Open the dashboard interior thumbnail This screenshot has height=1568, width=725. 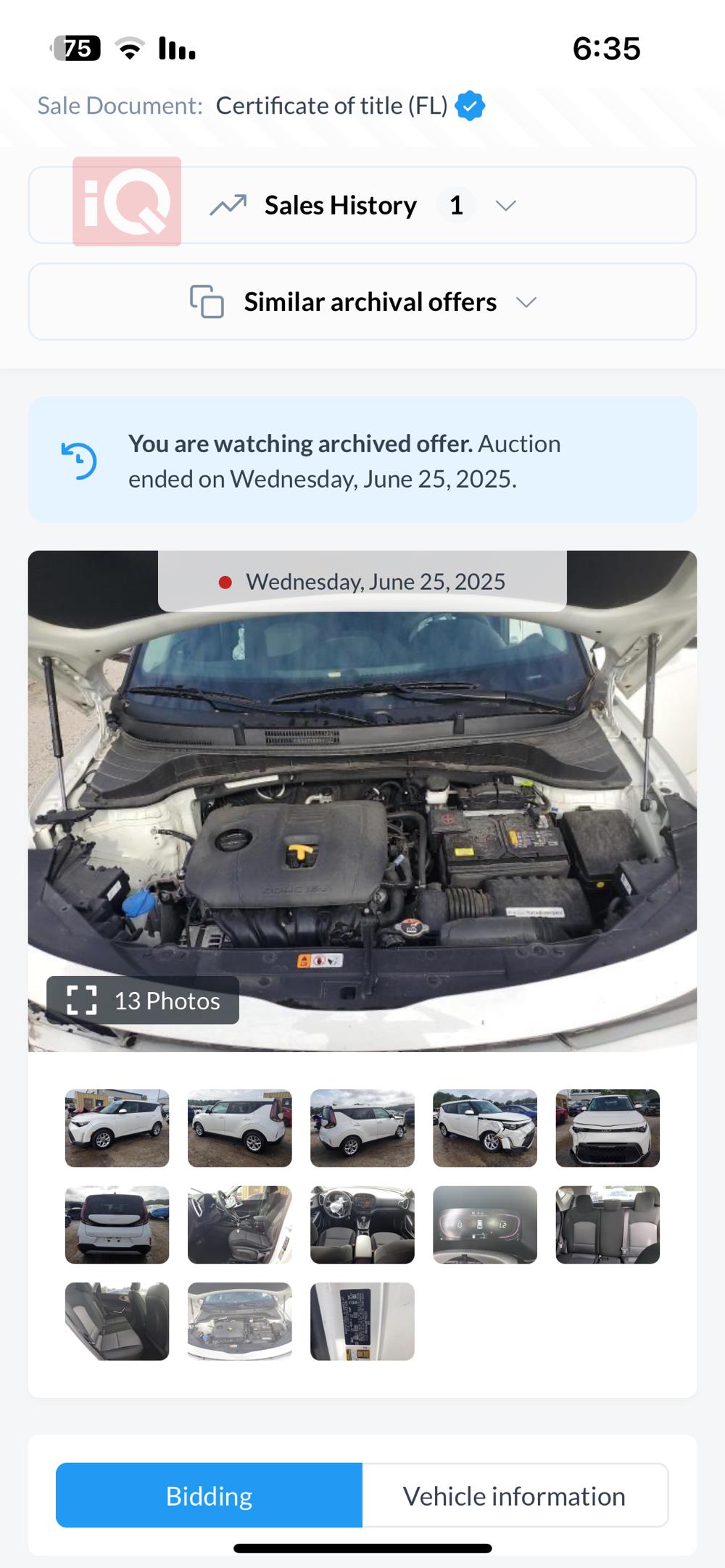(x=362, y=1225)
